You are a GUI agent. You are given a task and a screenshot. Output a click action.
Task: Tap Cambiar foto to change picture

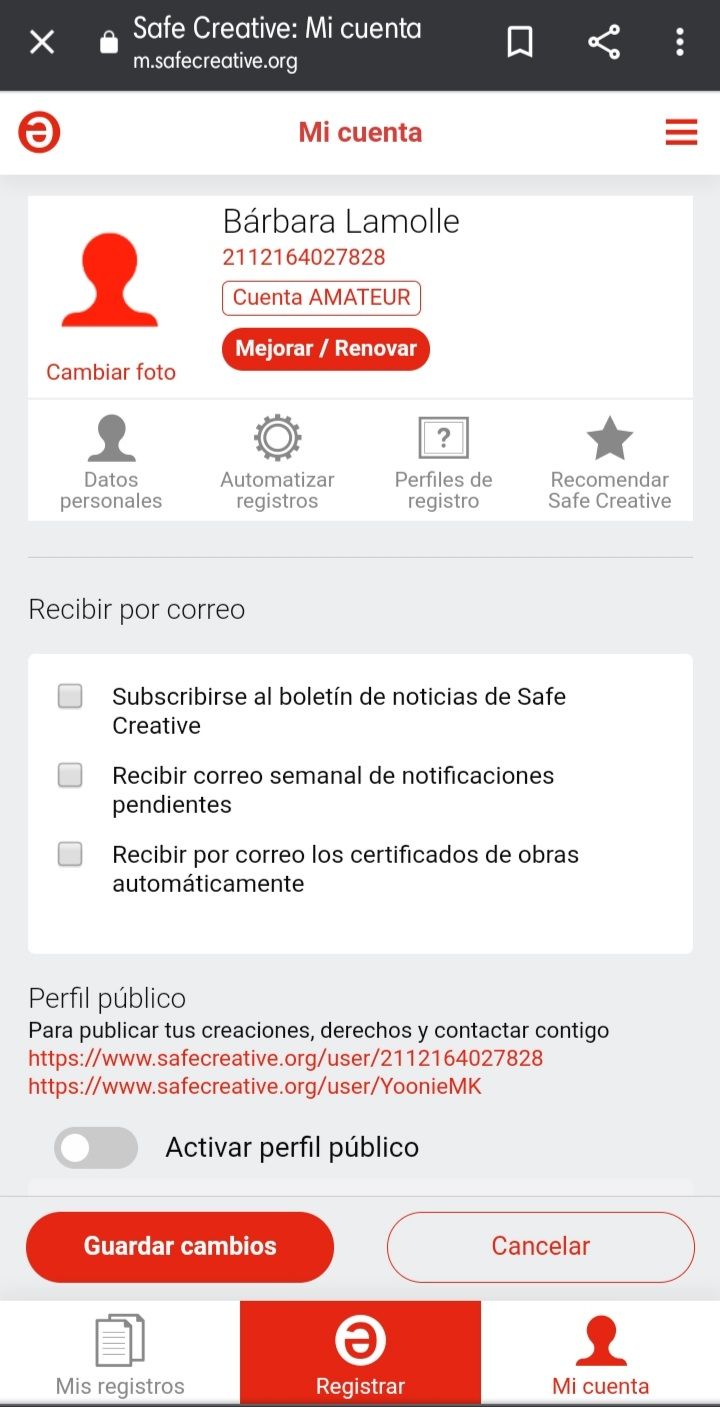(111, 372)
